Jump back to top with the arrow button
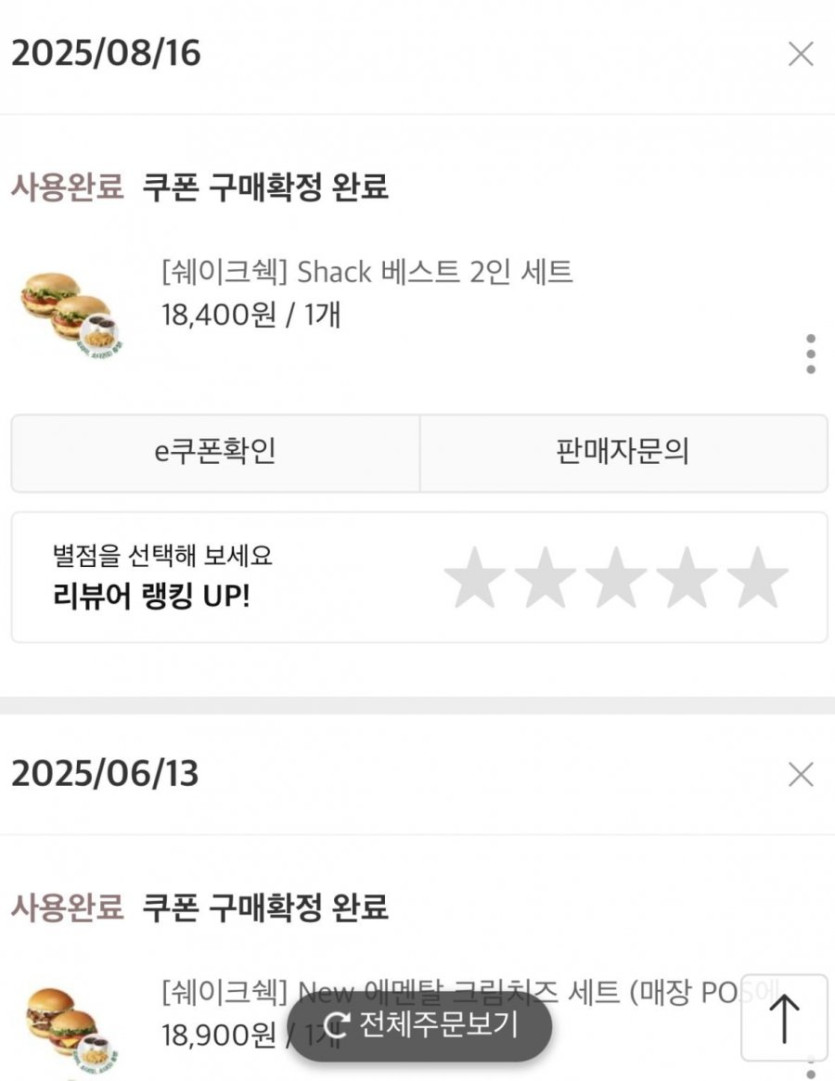This screenshot has height=1081, width=835. click(784, 1018)
